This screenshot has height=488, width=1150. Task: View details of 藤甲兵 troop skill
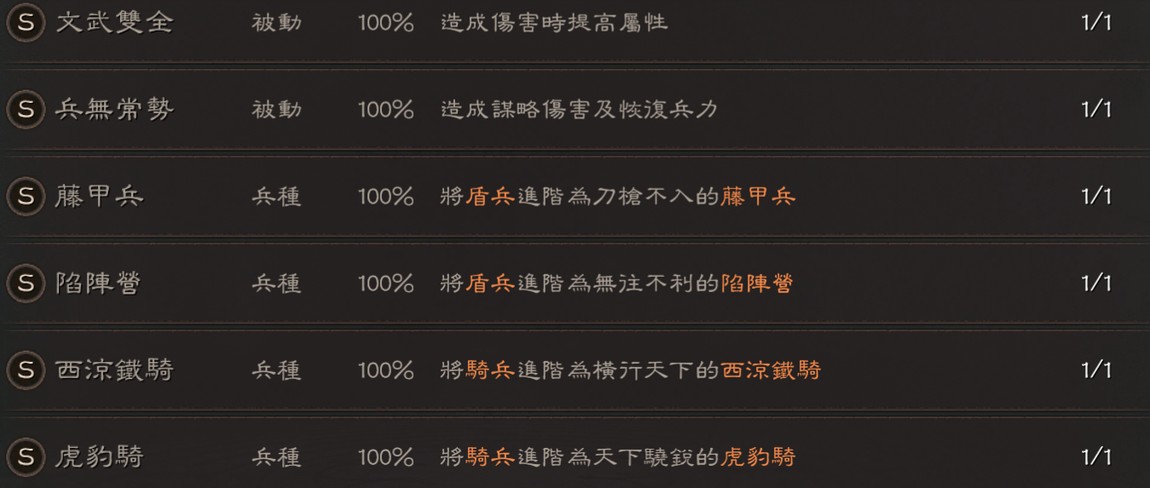coord(100,196)
